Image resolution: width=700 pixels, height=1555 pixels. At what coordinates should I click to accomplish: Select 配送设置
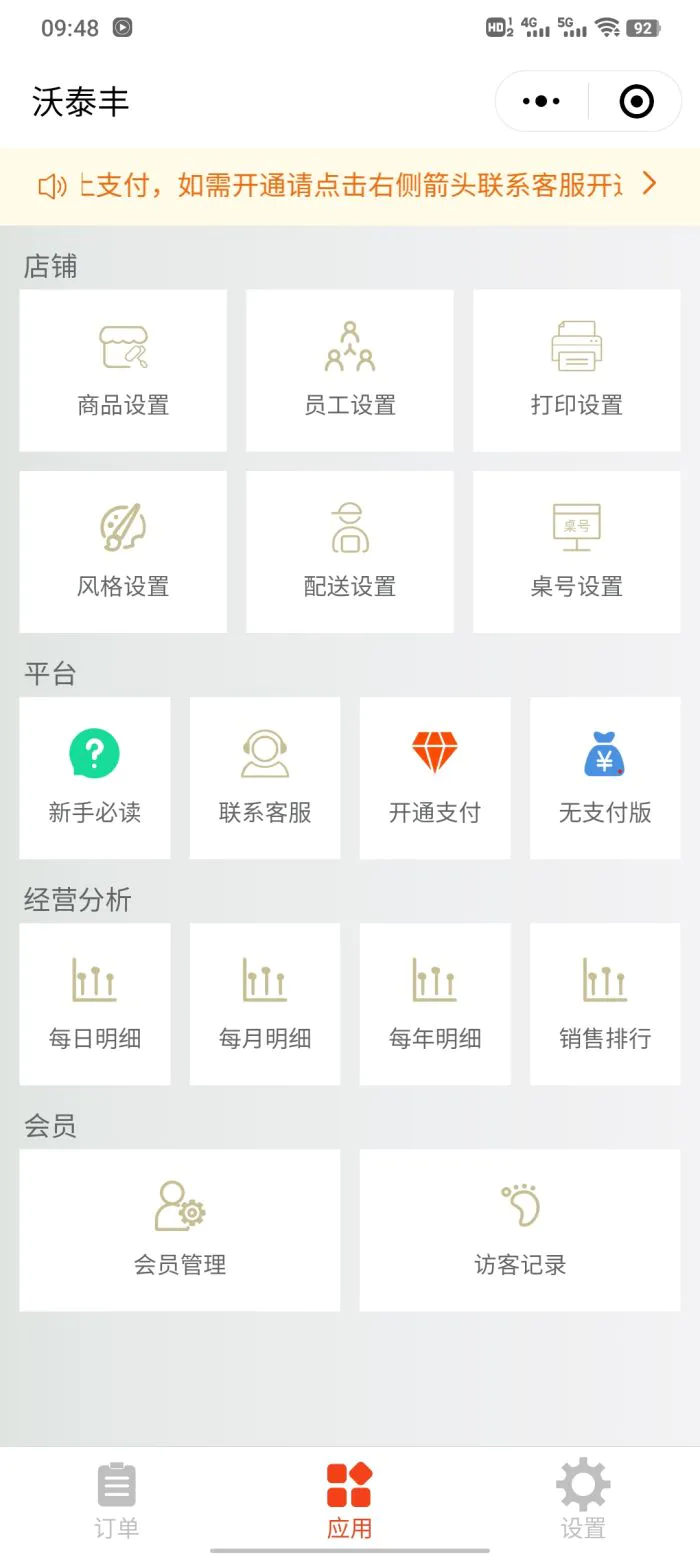(x=350, y=552)
